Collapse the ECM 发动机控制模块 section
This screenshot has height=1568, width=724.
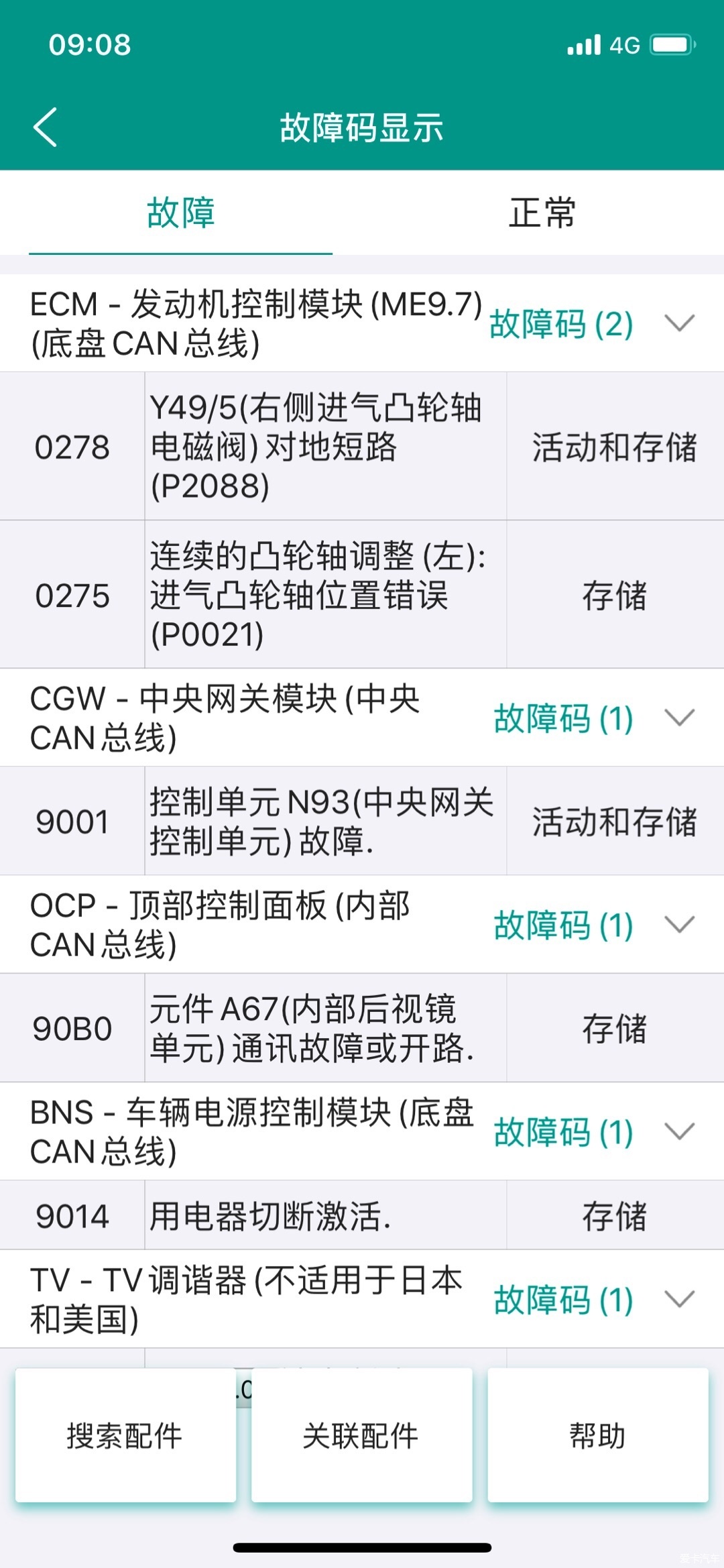679,323
